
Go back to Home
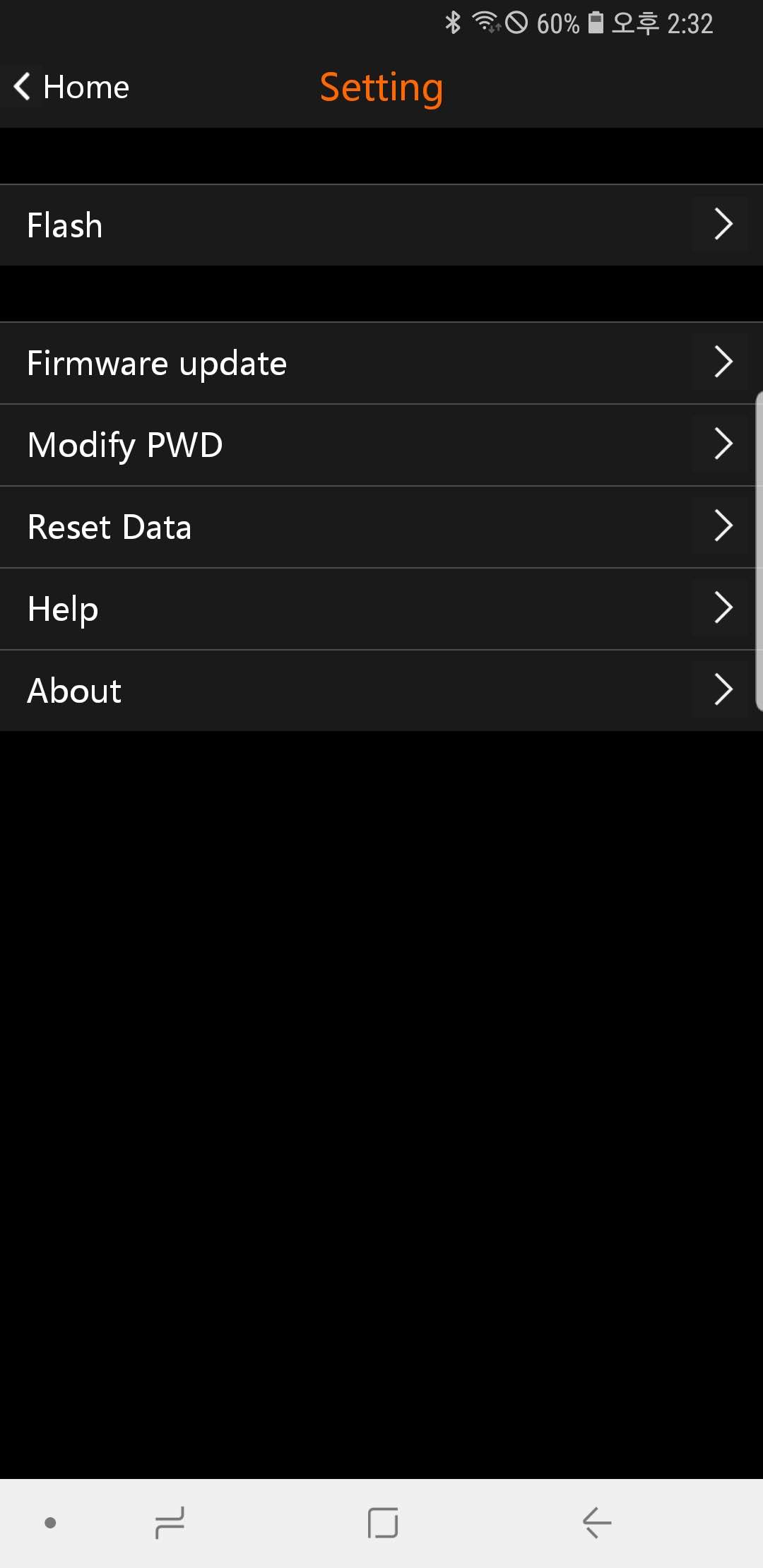(x=72, y=88)
